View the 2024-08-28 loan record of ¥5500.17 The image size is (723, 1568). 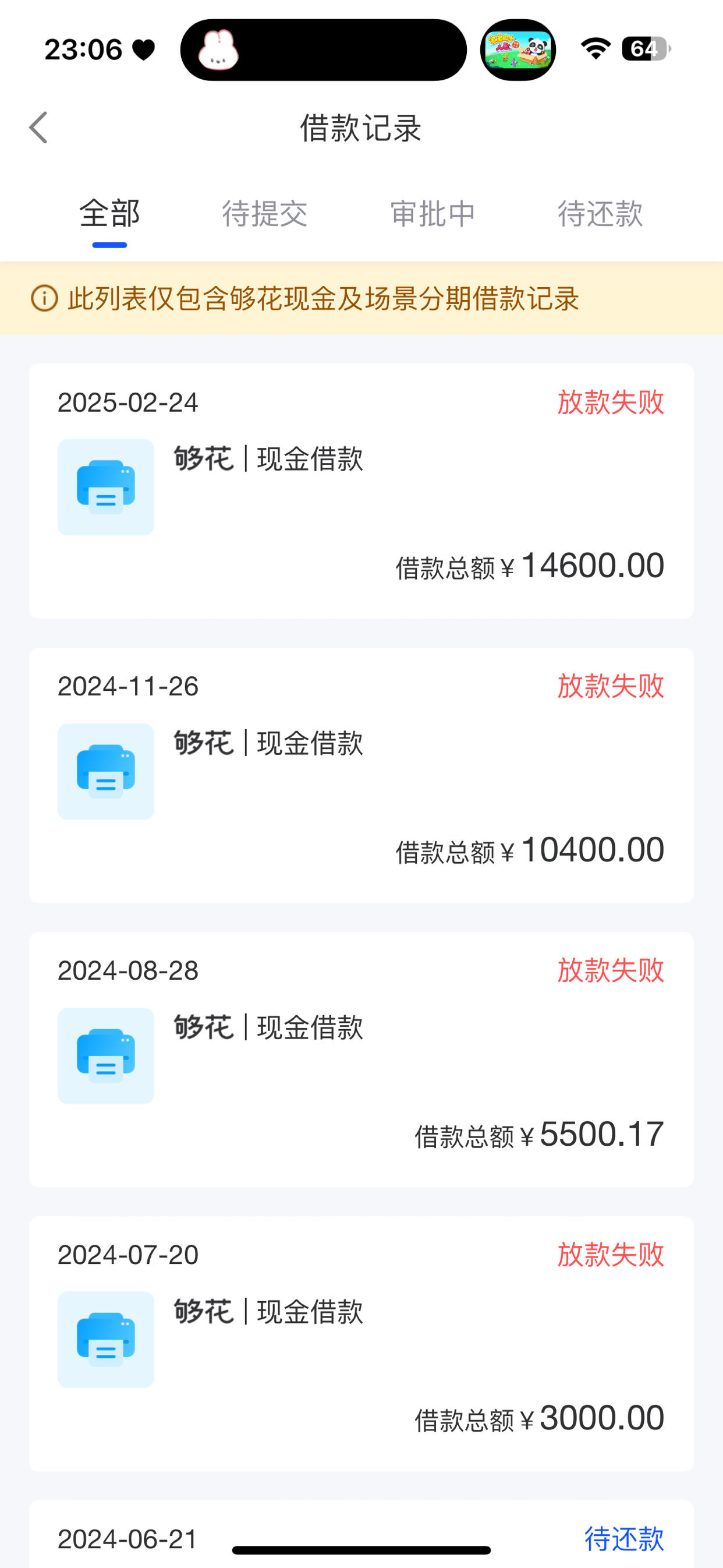point(361,1060)
